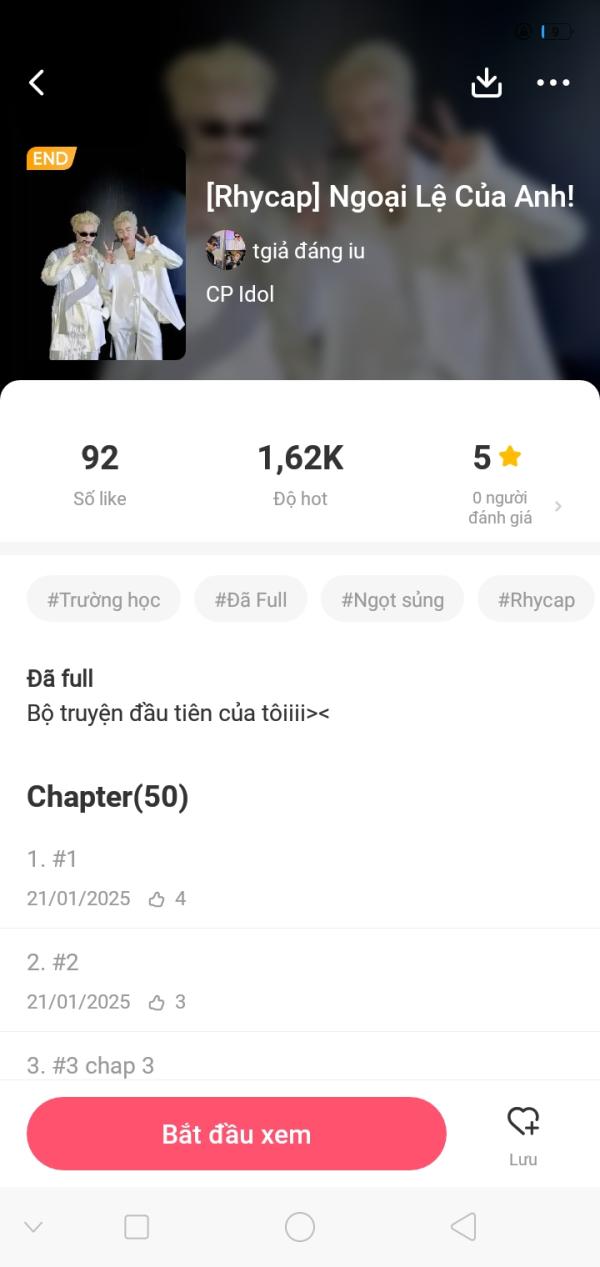The height and width of the screenshot is (1267, 600).
Task: Read chapter 2. #2
Action: point(53,963)
